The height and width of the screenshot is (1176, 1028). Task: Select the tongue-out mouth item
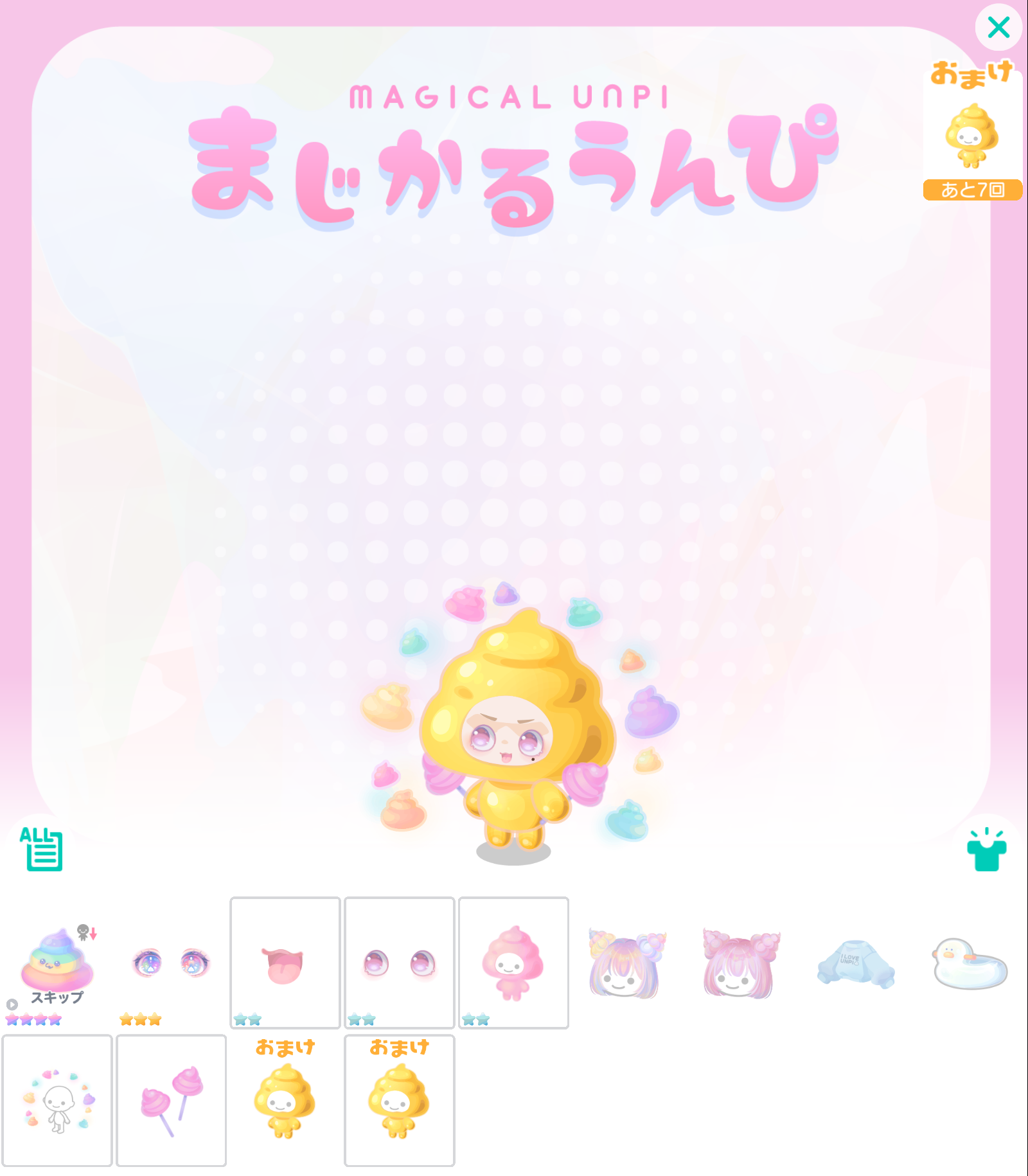click(x=285, y=962)
